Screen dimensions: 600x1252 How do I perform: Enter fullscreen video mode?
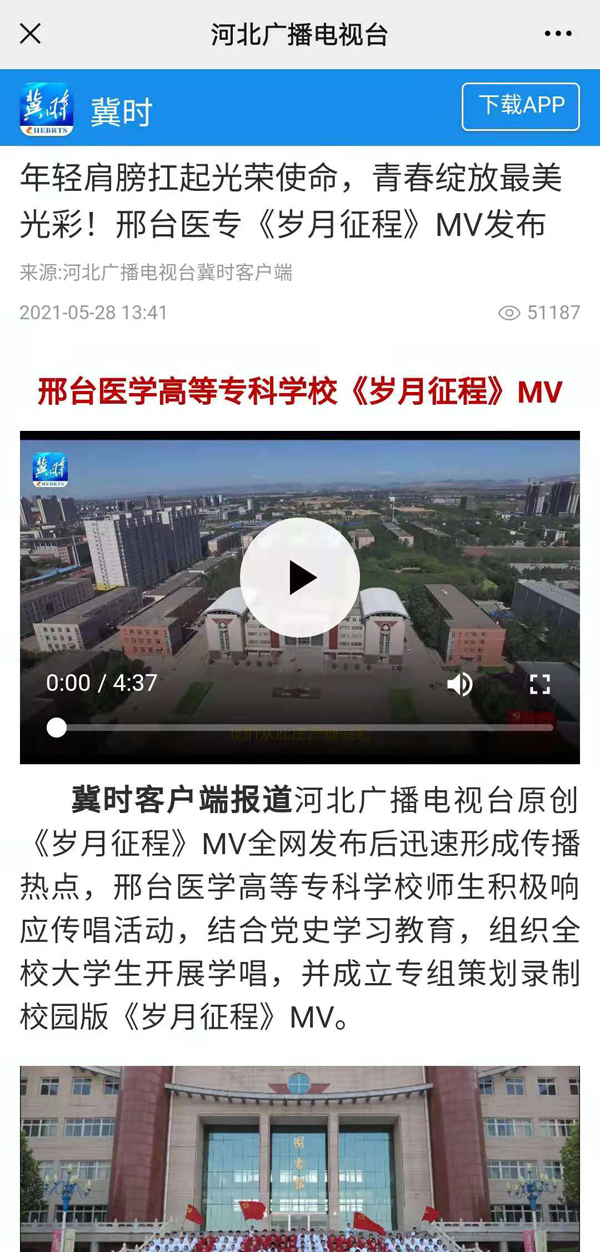540,684
